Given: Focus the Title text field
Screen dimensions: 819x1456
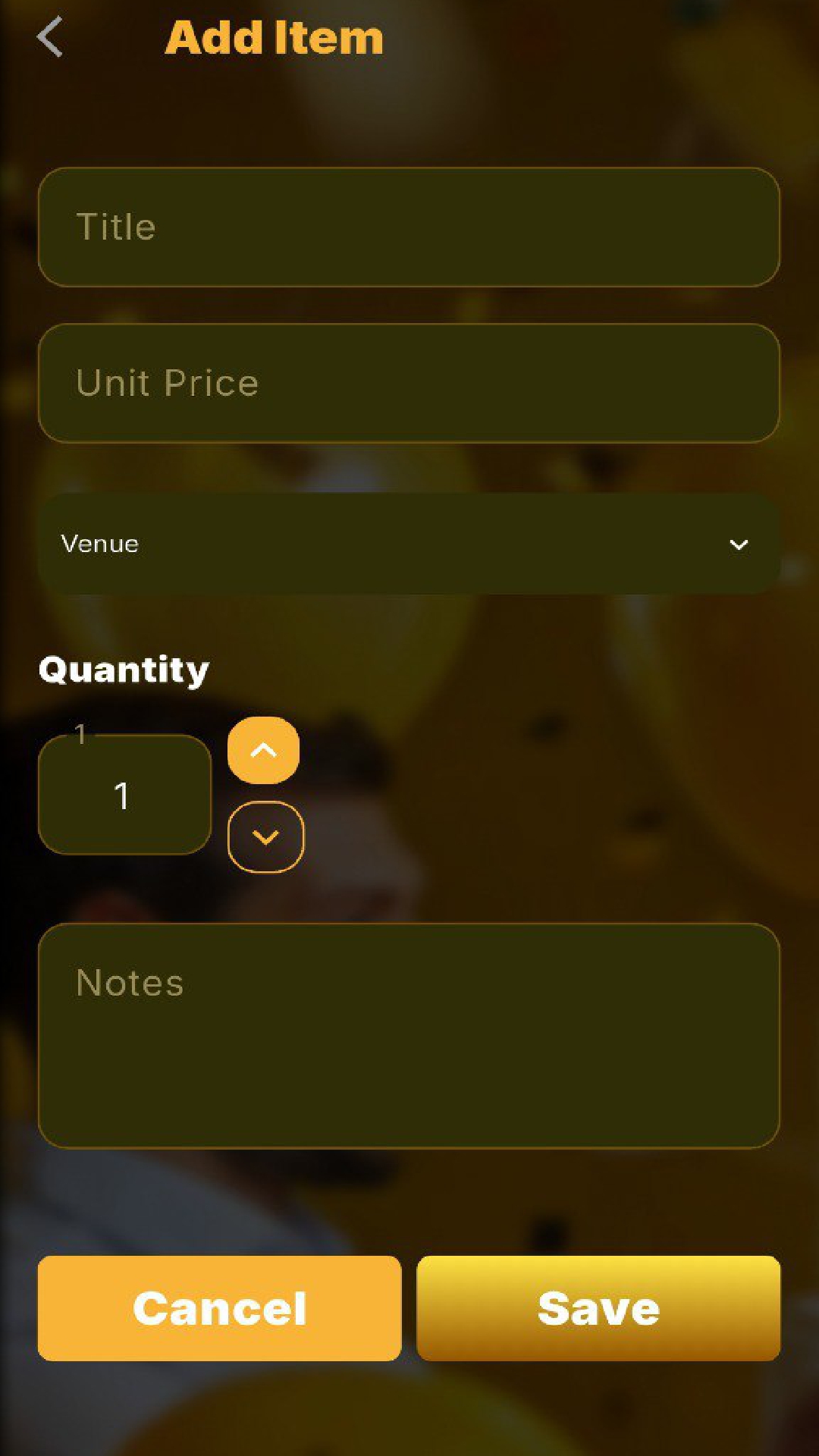Looking at the screenshot, I should point(409,227).
